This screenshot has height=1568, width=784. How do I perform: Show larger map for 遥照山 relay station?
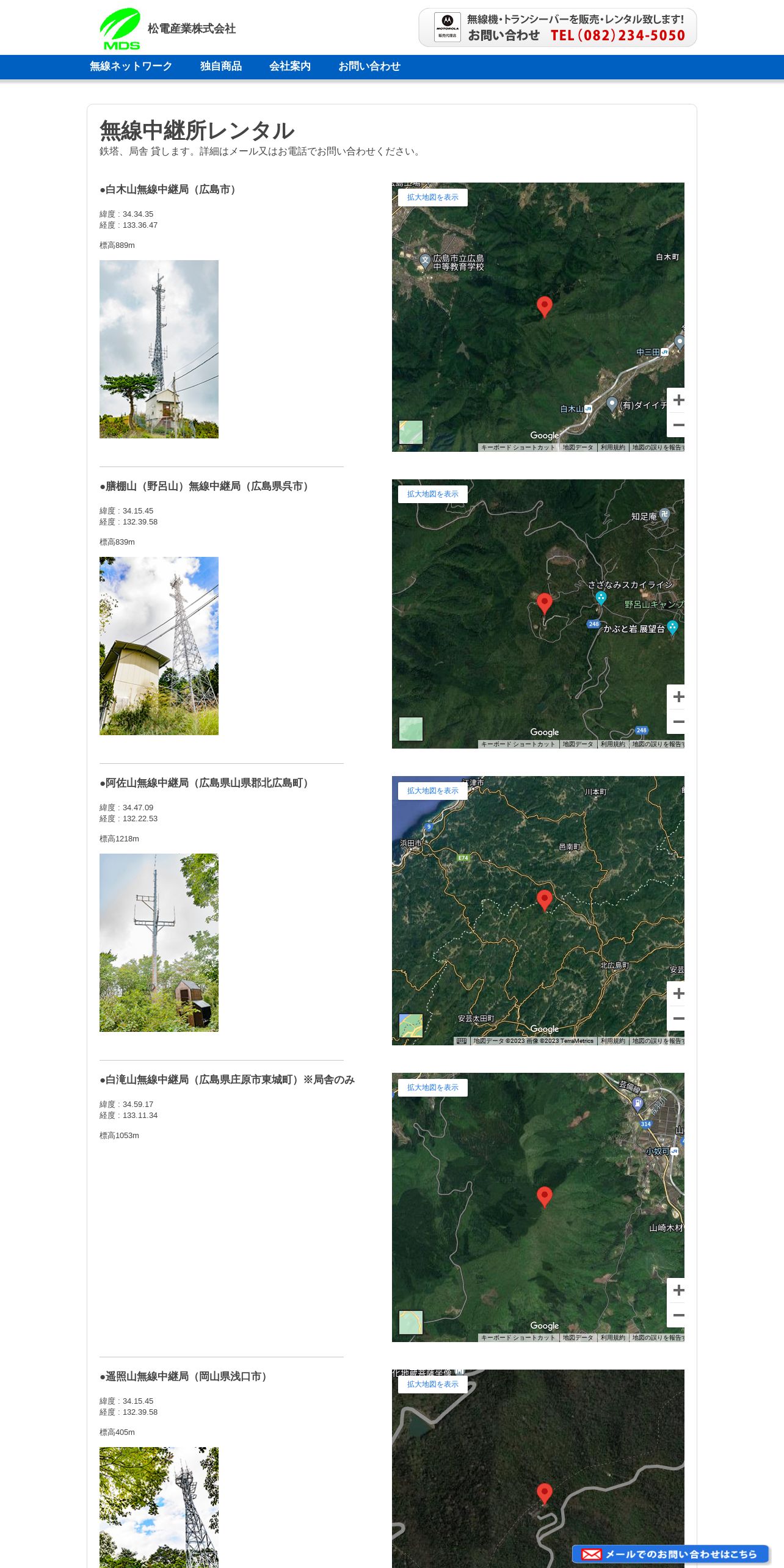[x=433, y=1384]
